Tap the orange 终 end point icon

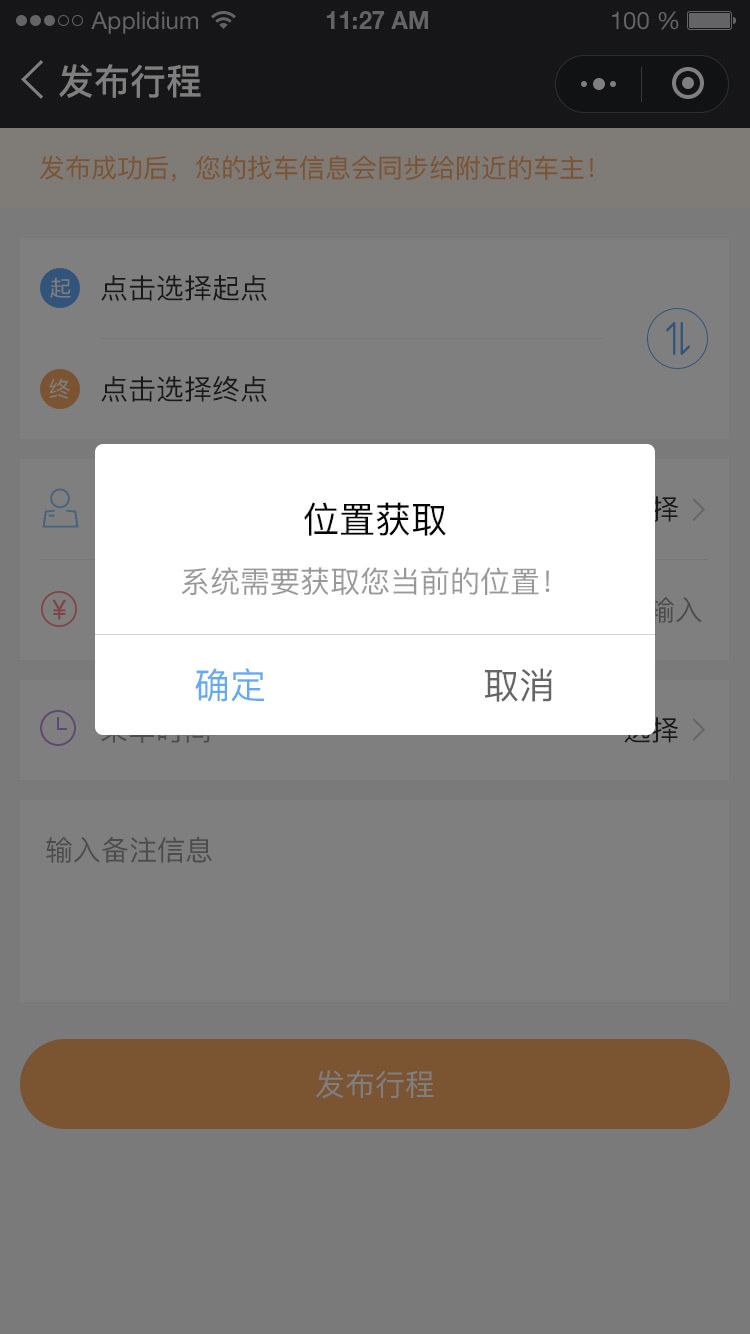59,389
